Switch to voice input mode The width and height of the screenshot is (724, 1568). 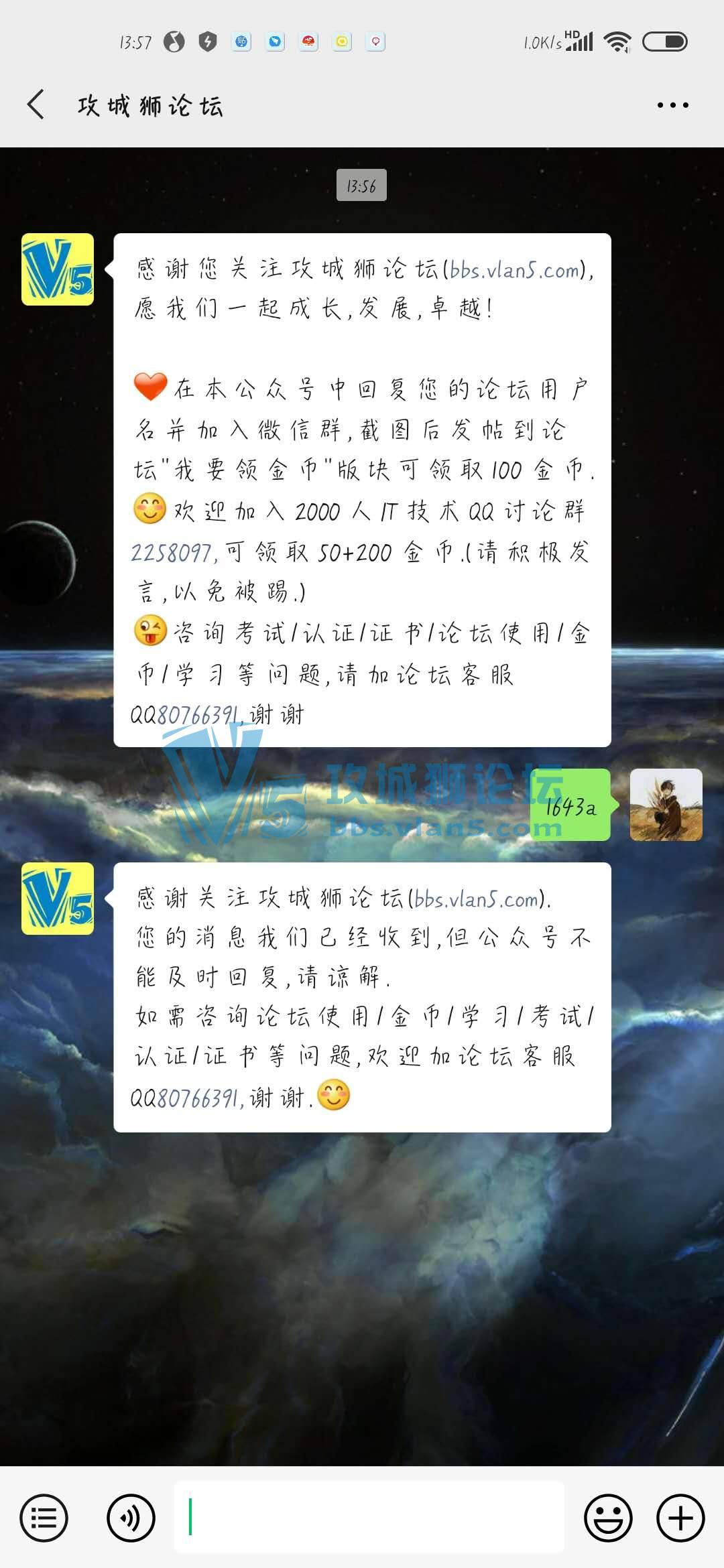(x=131, y=1518)
